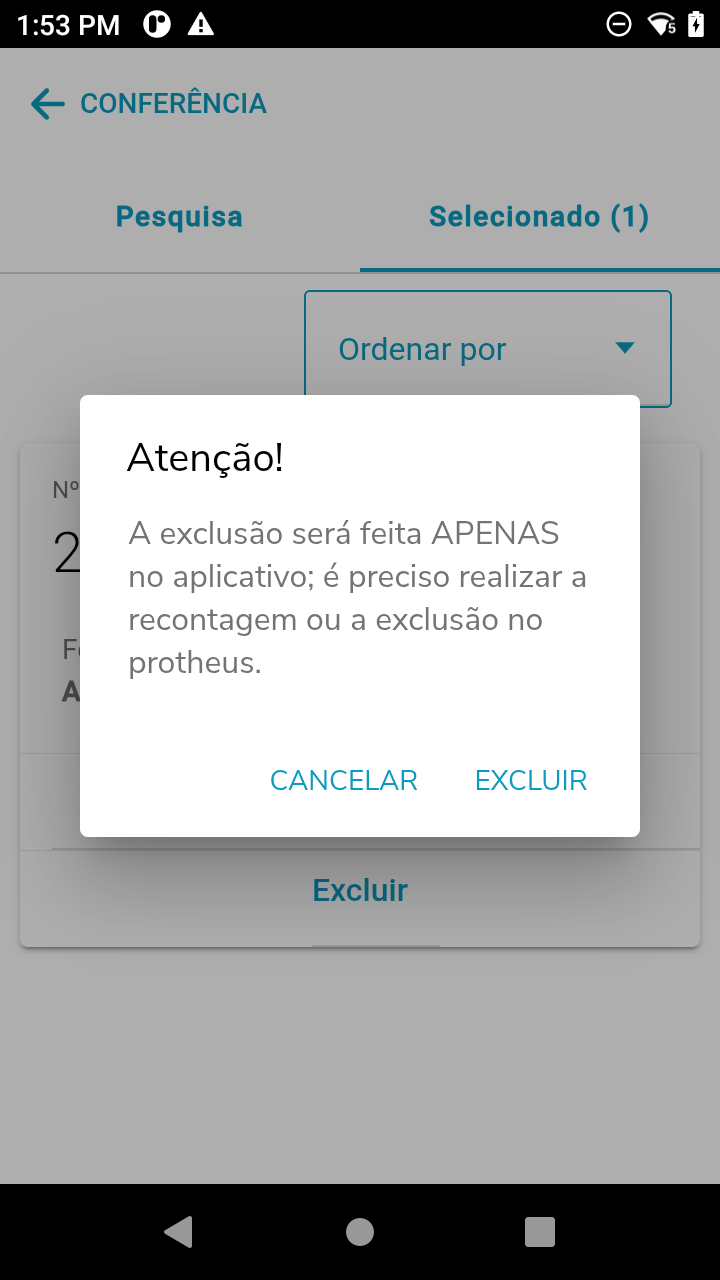Go back from Conferência screen
Viewport: 720px width, 1280px height.
(47, 104)
